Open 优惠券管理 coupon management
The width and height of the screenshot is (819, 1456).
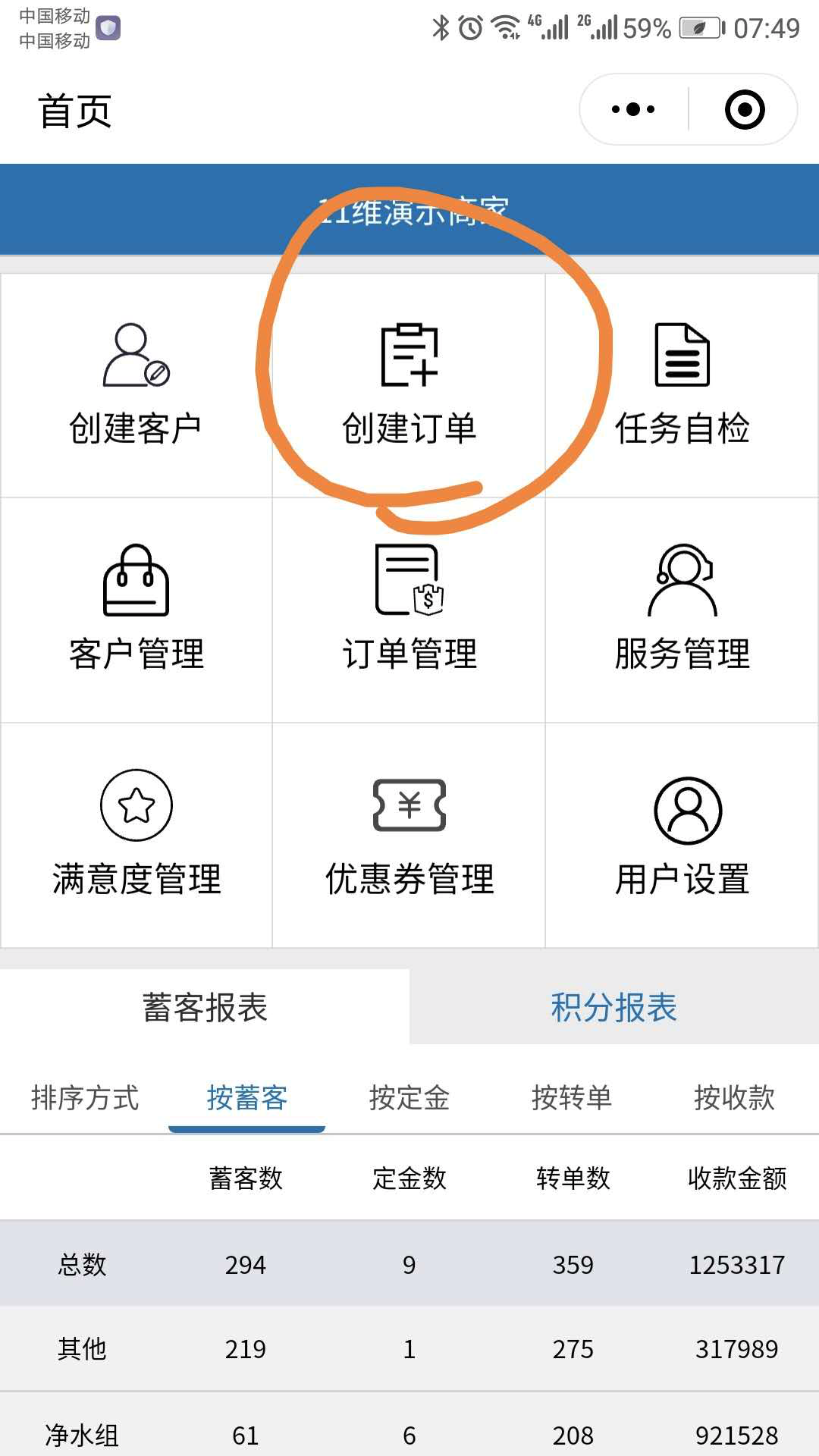[x=409, y=835]
